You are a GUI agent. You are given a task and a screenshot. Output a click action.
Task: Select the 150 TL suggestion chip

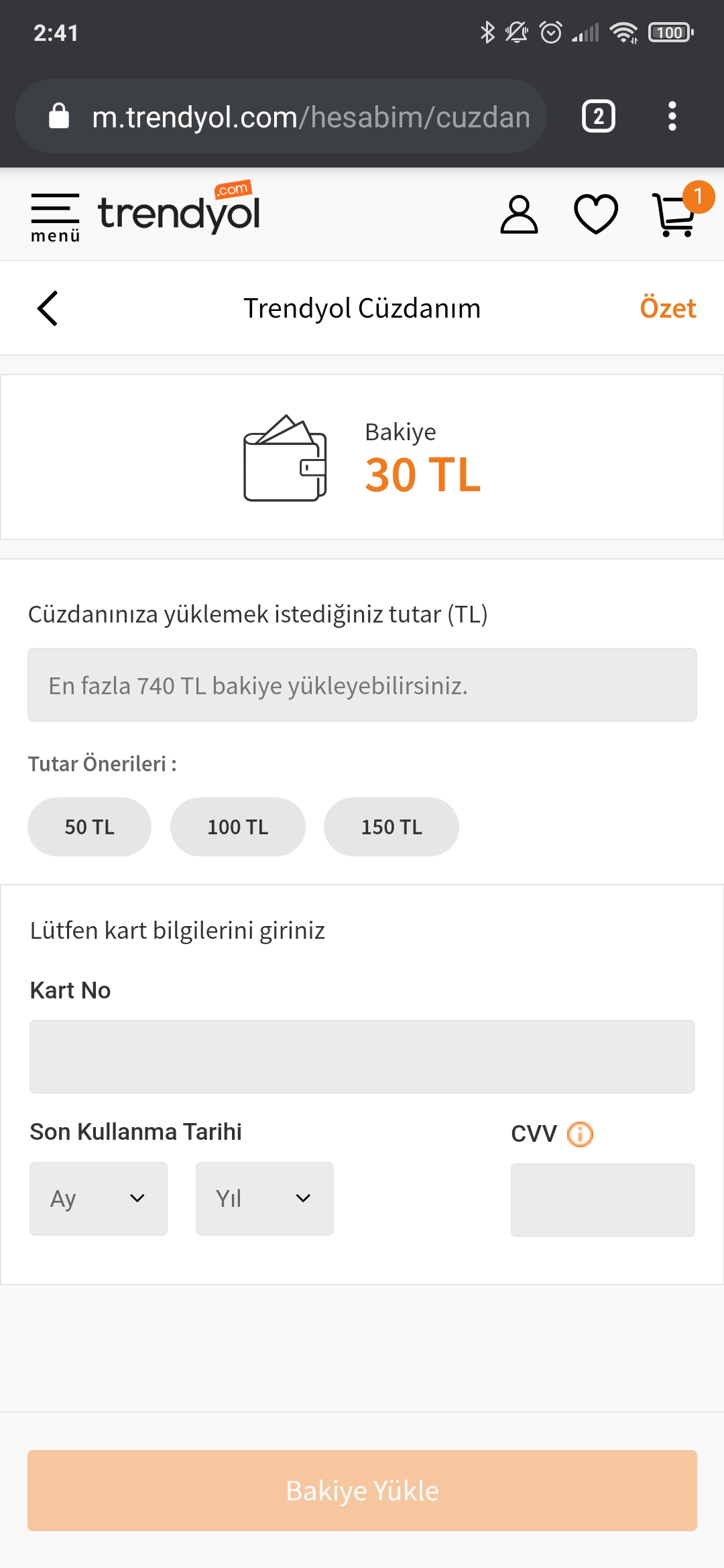[x=391, y=827]
